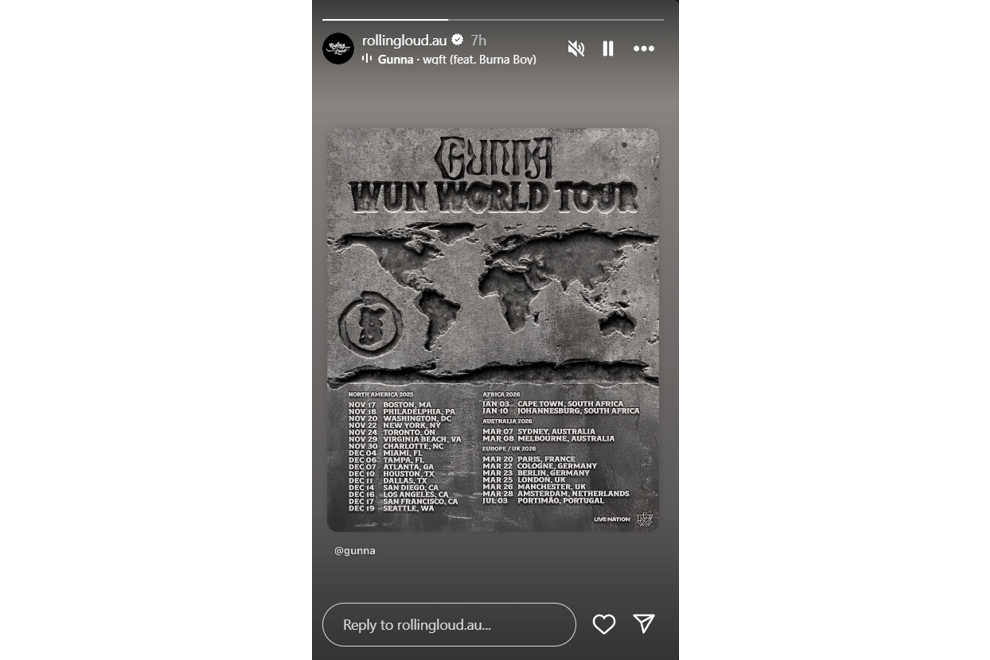The height and width of the screenshot is (660, 990).
Task: Open rollingloud.au profile picture
Action: click(338, 48)
